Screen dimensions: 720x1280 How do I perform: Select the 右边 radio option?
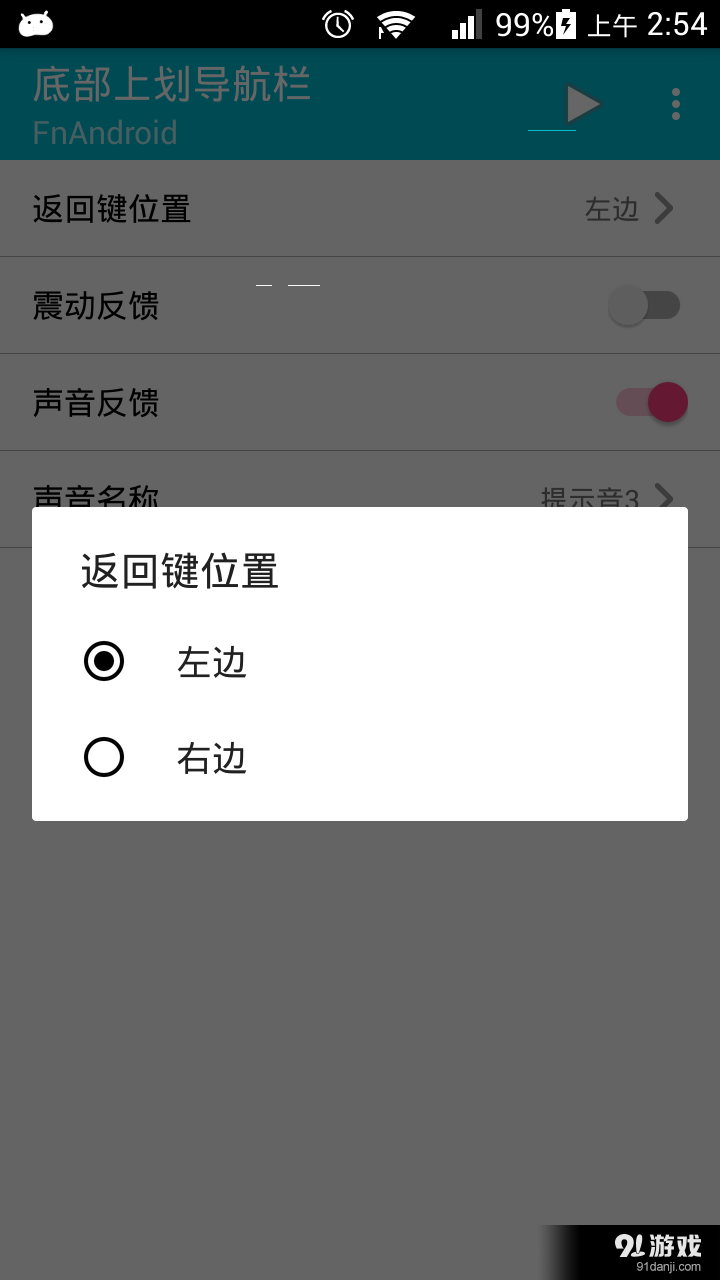pos(104,757)
